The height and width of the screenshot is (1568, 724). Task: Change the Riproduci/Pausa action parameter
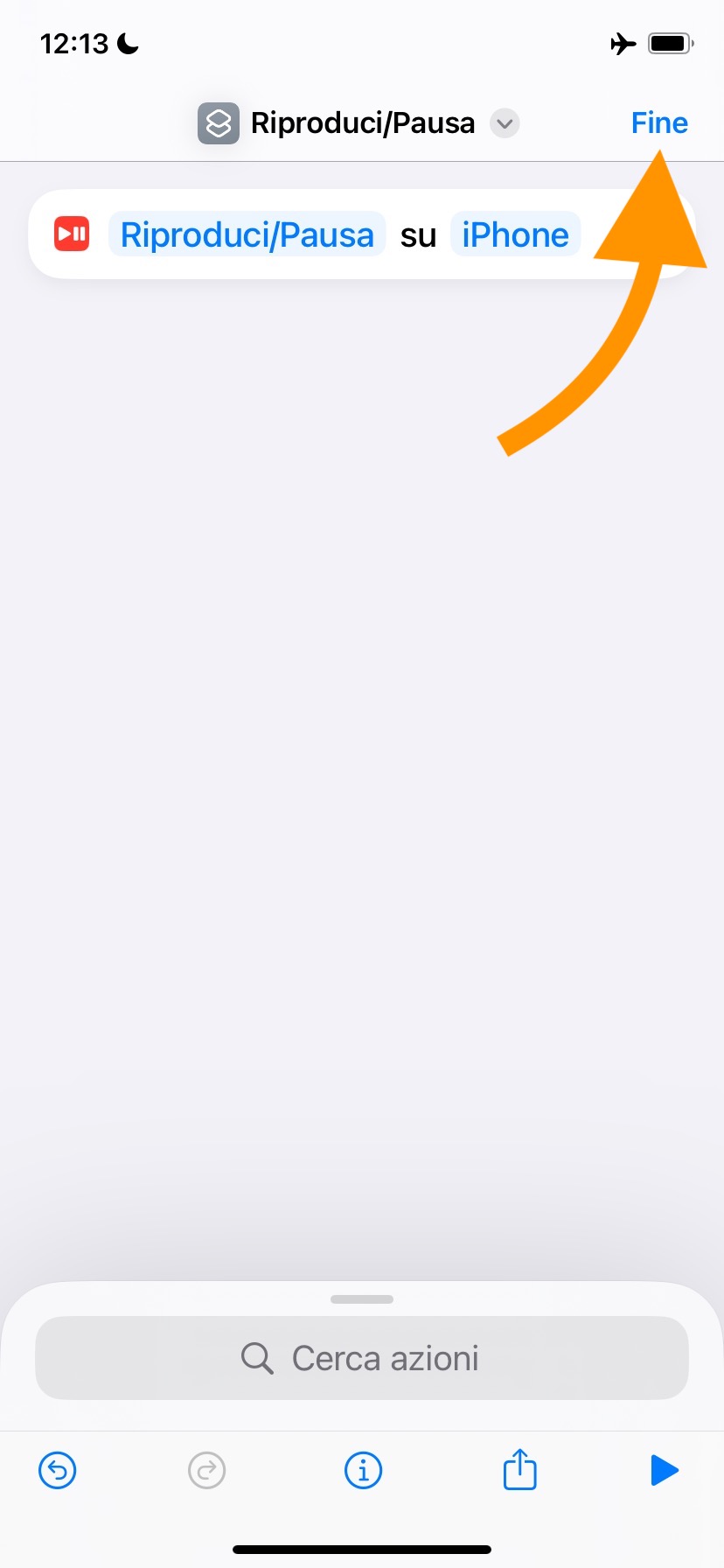[x=247, y=234]
